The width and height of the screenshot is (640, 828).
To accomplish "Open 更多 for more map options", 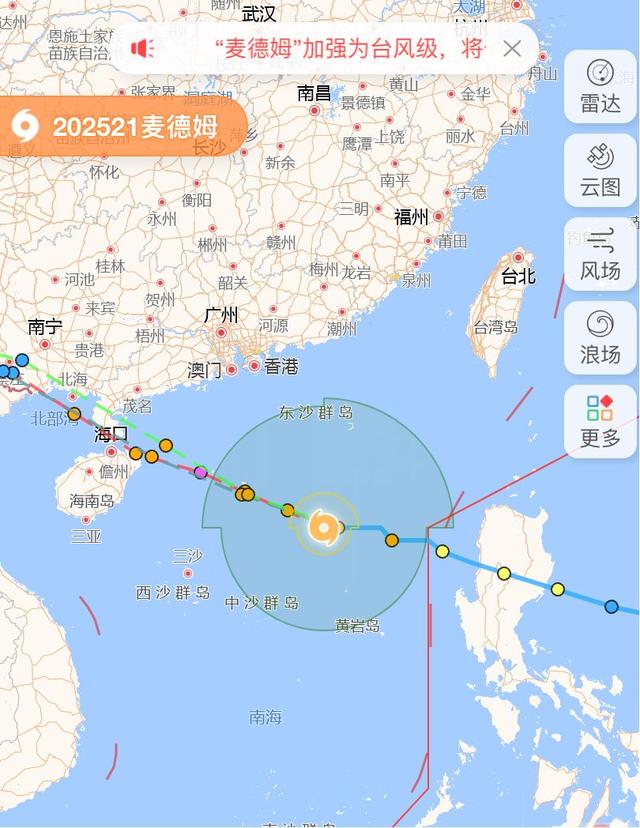I will [600, 421].
